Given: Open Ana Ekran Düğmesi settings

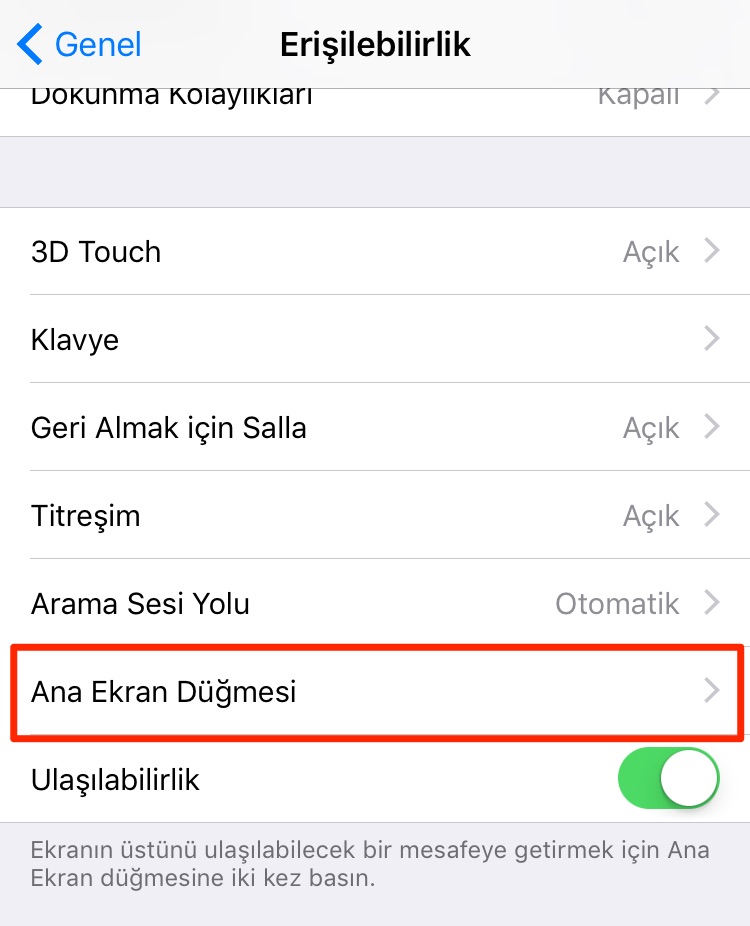Looking at the screenshot, I should click(x=375, y=692).
